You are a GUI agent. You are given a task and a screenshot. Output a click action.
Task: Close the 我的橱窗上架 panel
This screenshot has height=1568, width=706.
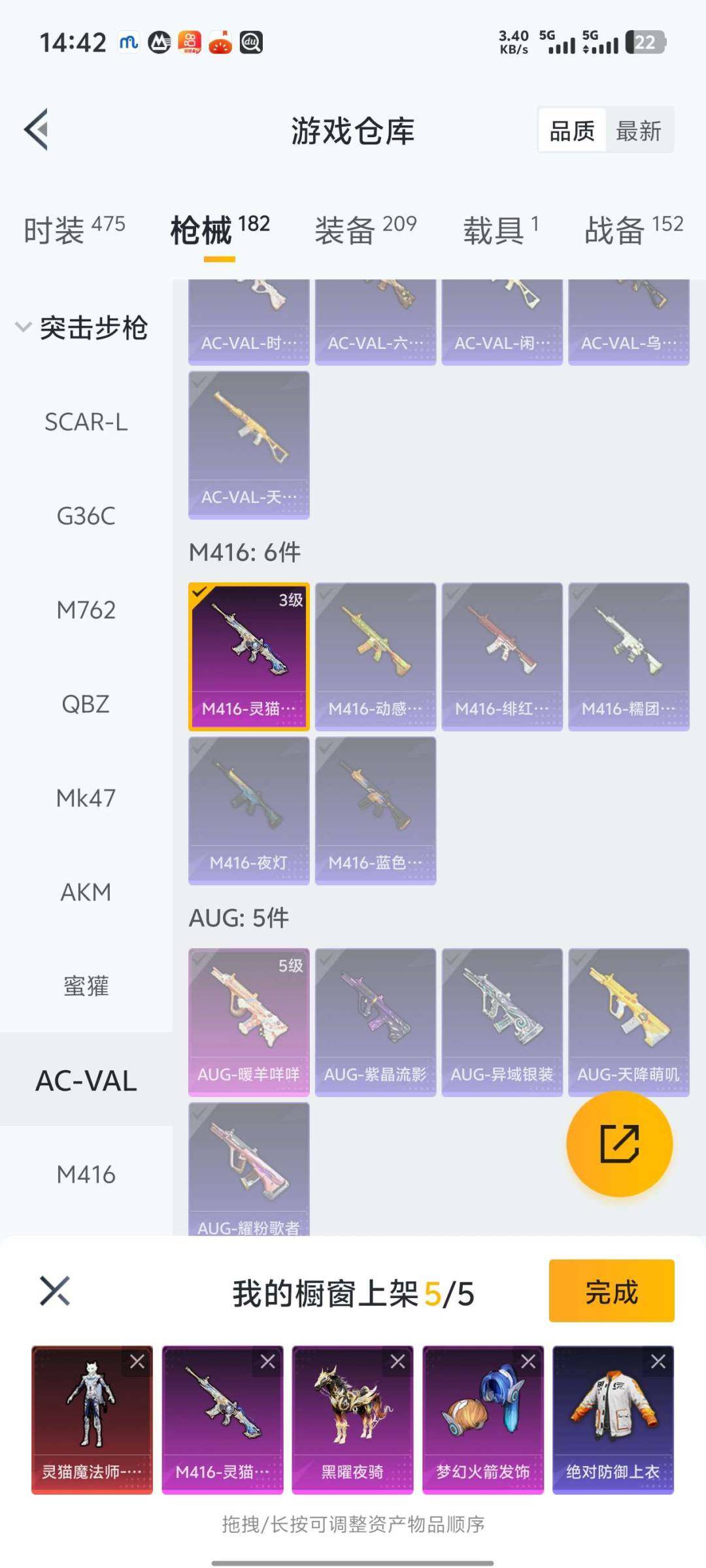click(55, 1291)
